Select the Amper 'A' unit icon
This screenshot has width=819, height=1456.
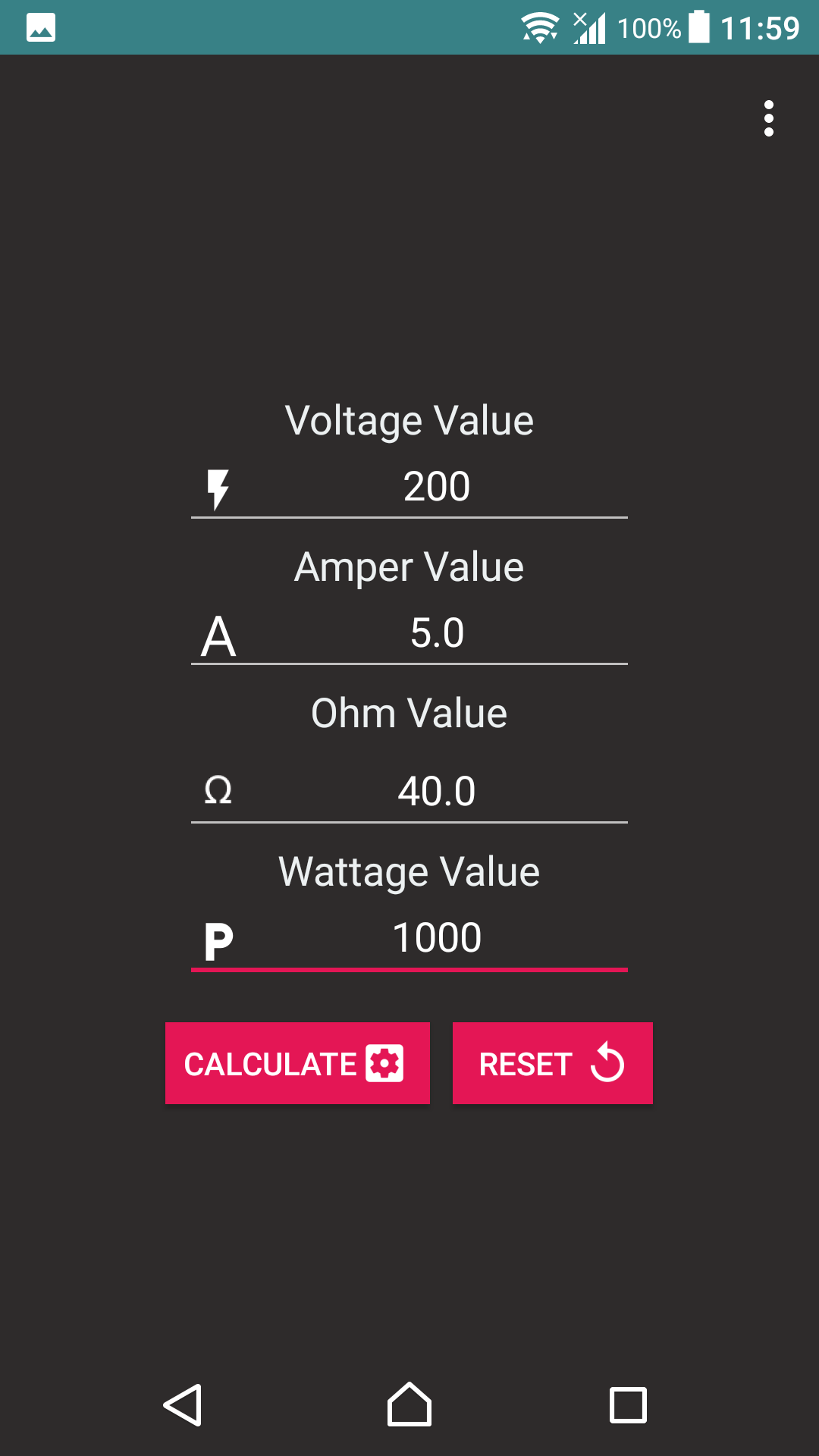pyautogui.click(x=218, y=634)
